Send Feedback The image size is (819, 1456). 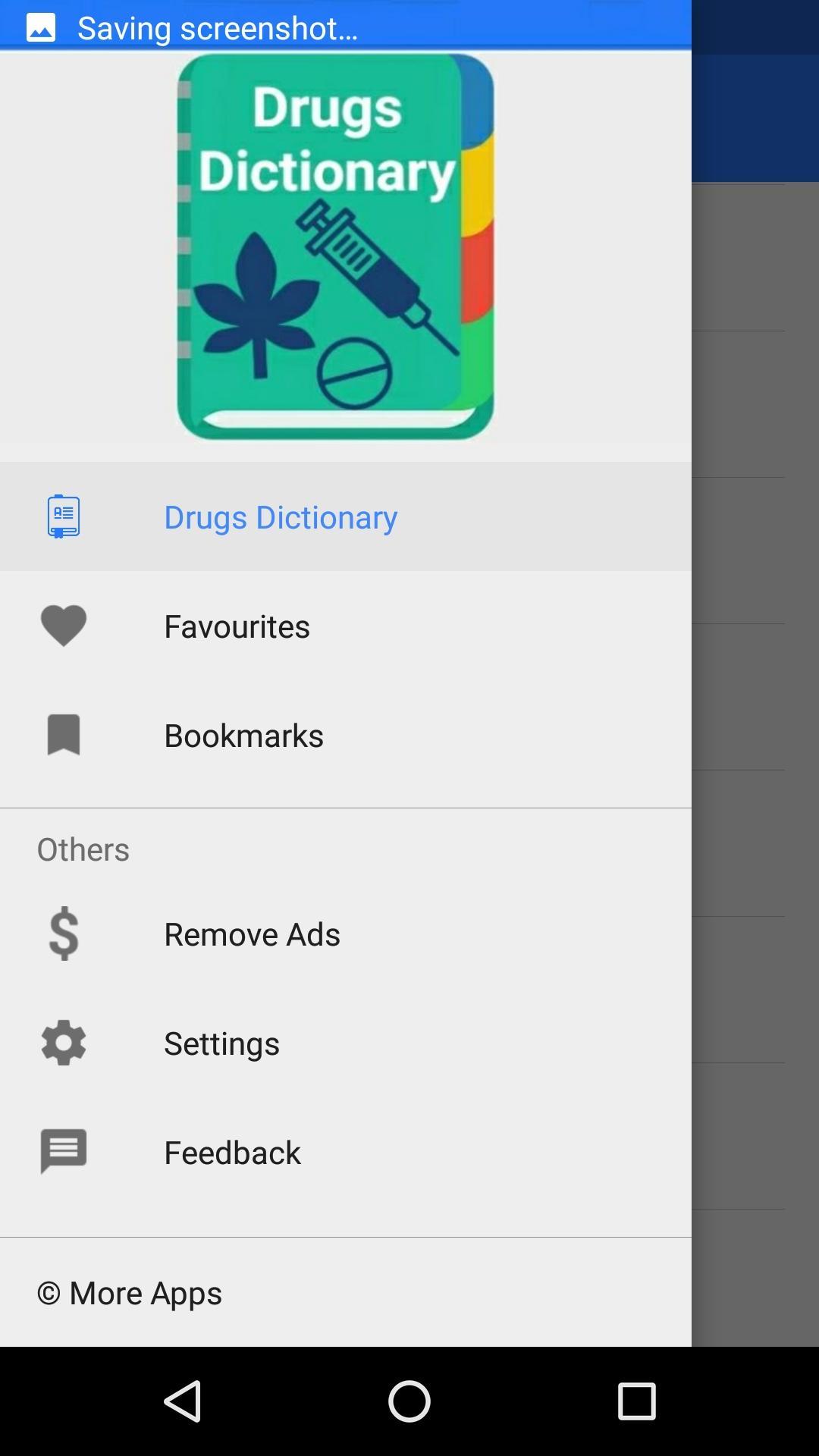pyautogui.click(x=346, y=1152)
